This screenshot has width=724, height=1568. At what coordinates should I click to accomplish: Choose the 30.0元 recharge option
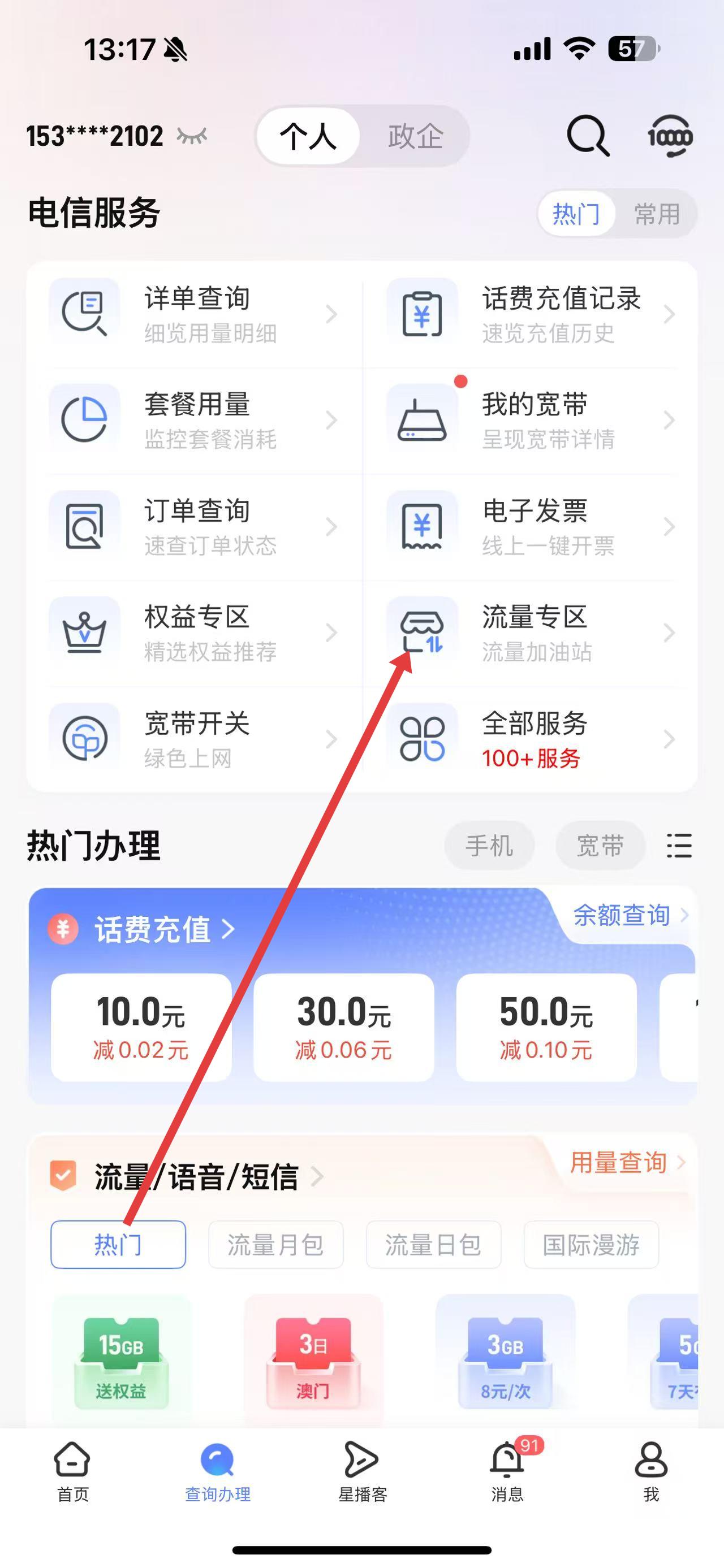(x=343, y=1027)
